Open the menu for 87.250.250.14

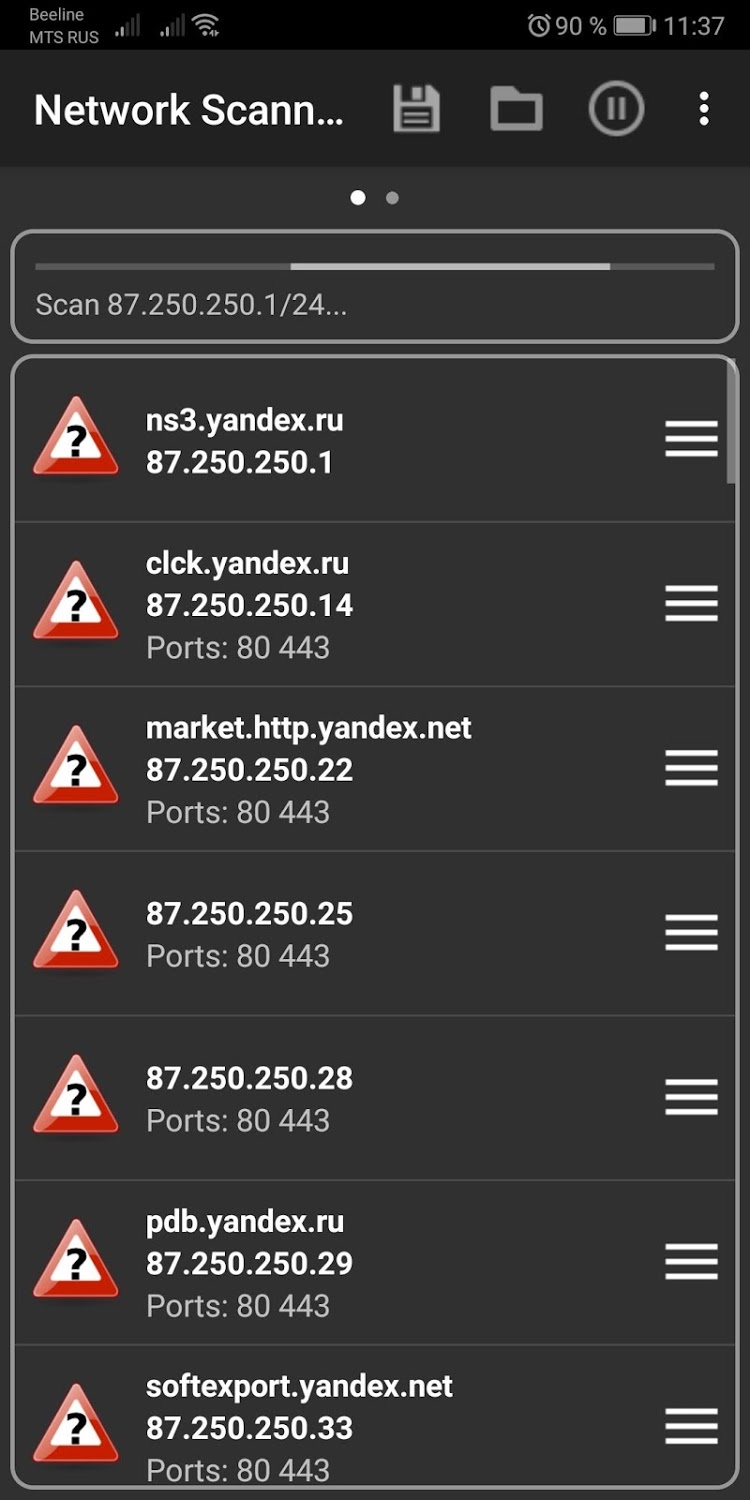[691, 603]
